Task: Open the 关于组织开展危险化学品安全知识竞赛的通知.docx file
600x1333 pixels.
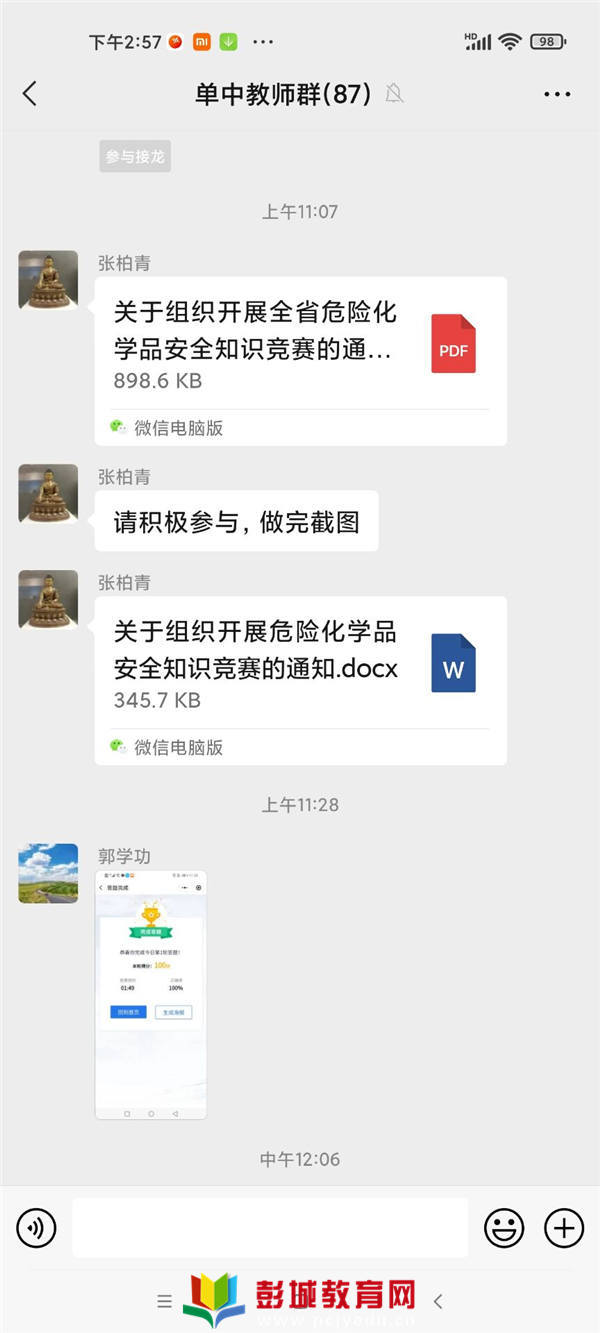Action: point(301,681)
